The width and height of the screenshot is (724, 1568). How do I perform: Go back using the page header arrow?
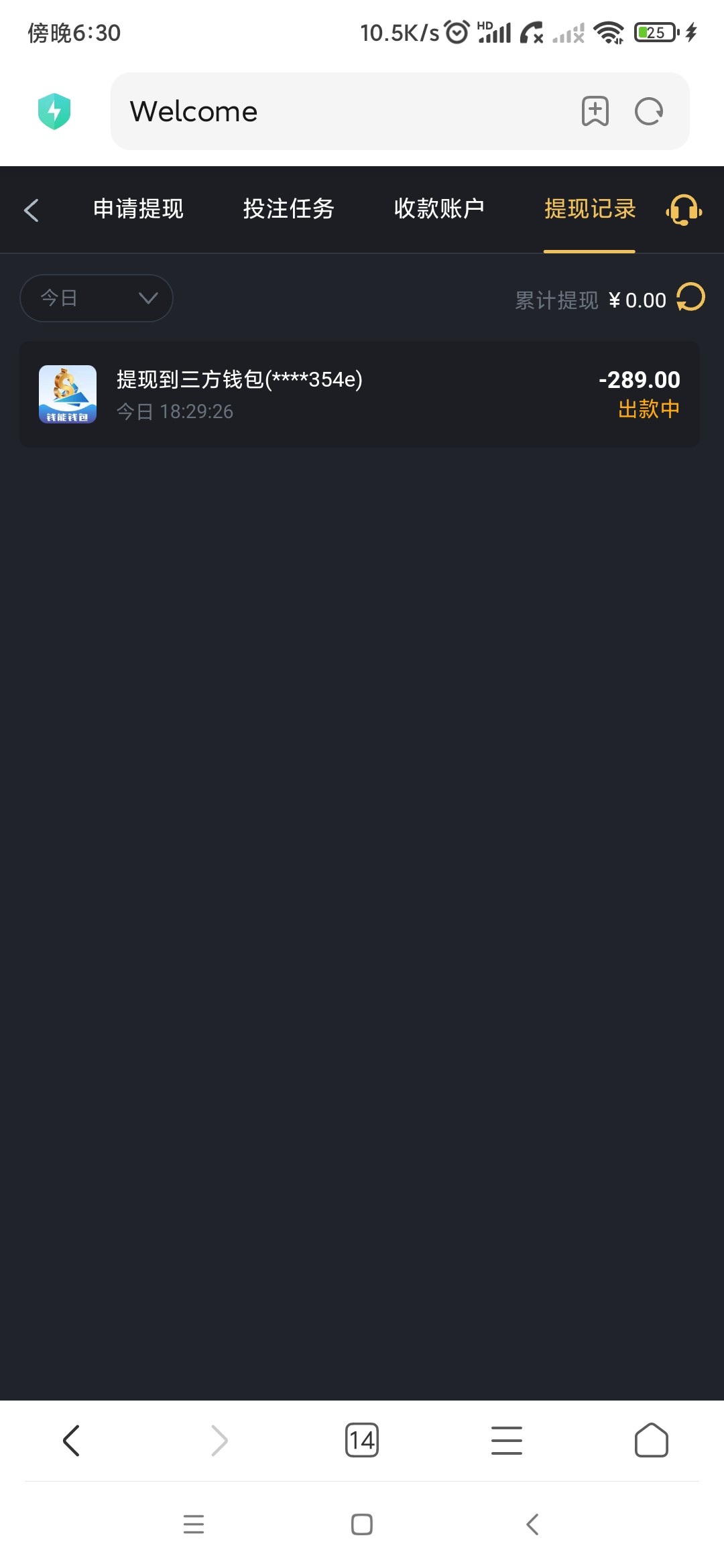click(32, 210)
